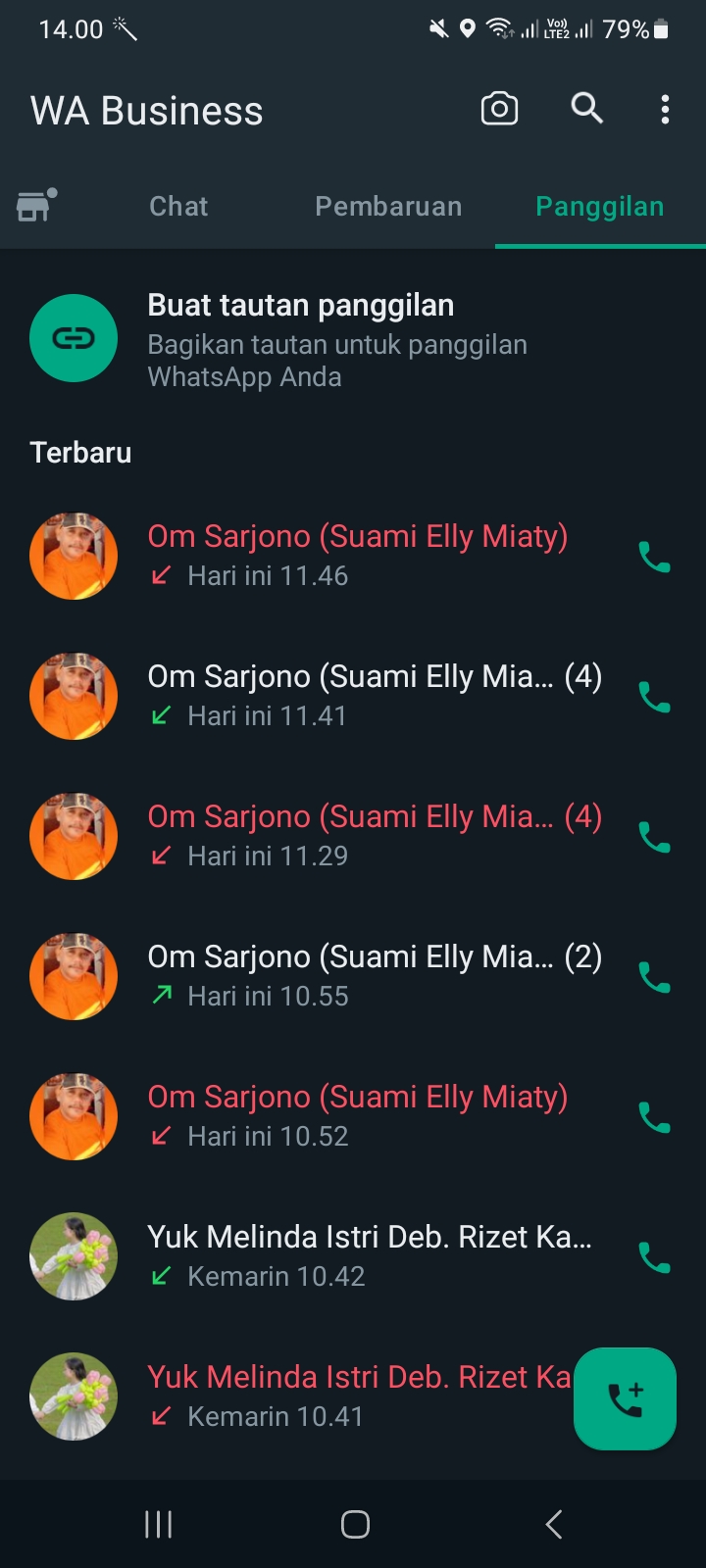Viewport: 706px width, 1568px height.
Task: Tap phone icon on the 10.55 outgoing call
Action: click(654, 977)
